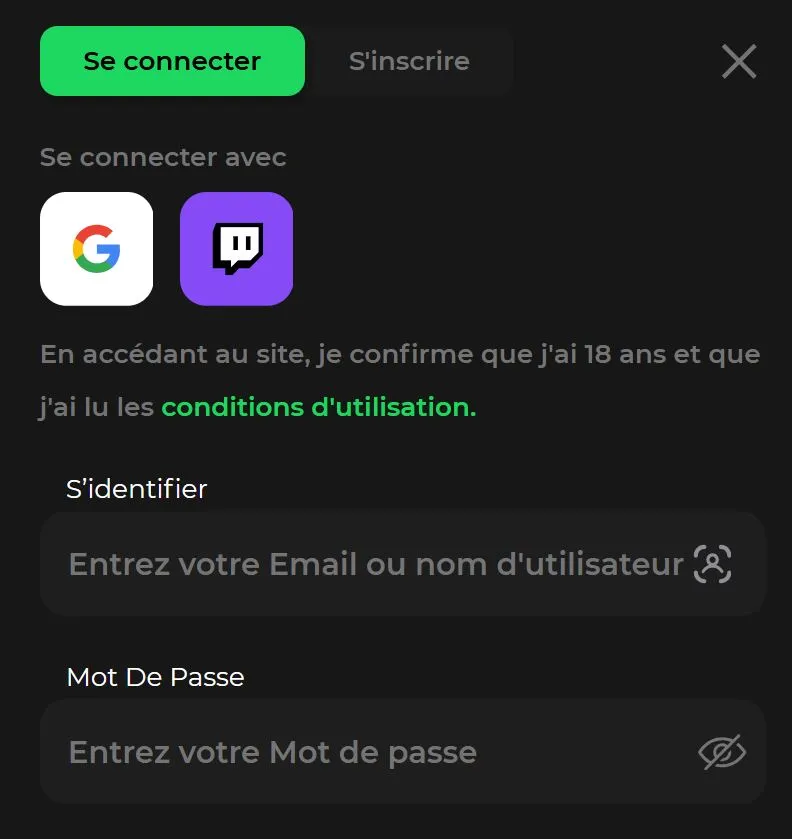Viewport: 792px width, 839px height.
Task: Sign in with Twitch
Action: 236,249
